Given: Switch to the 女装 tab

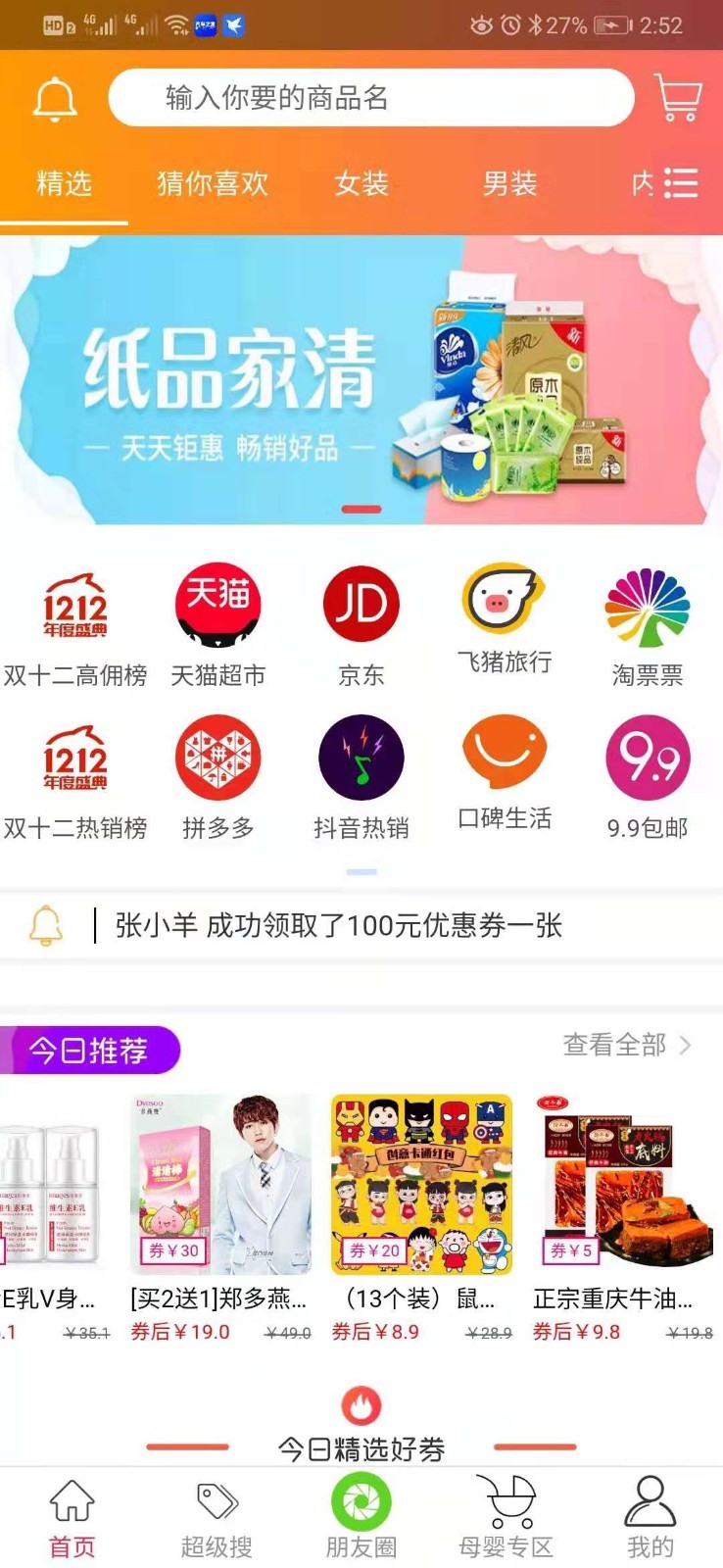Looking at the screenshot, I should (x=361, y=183).
